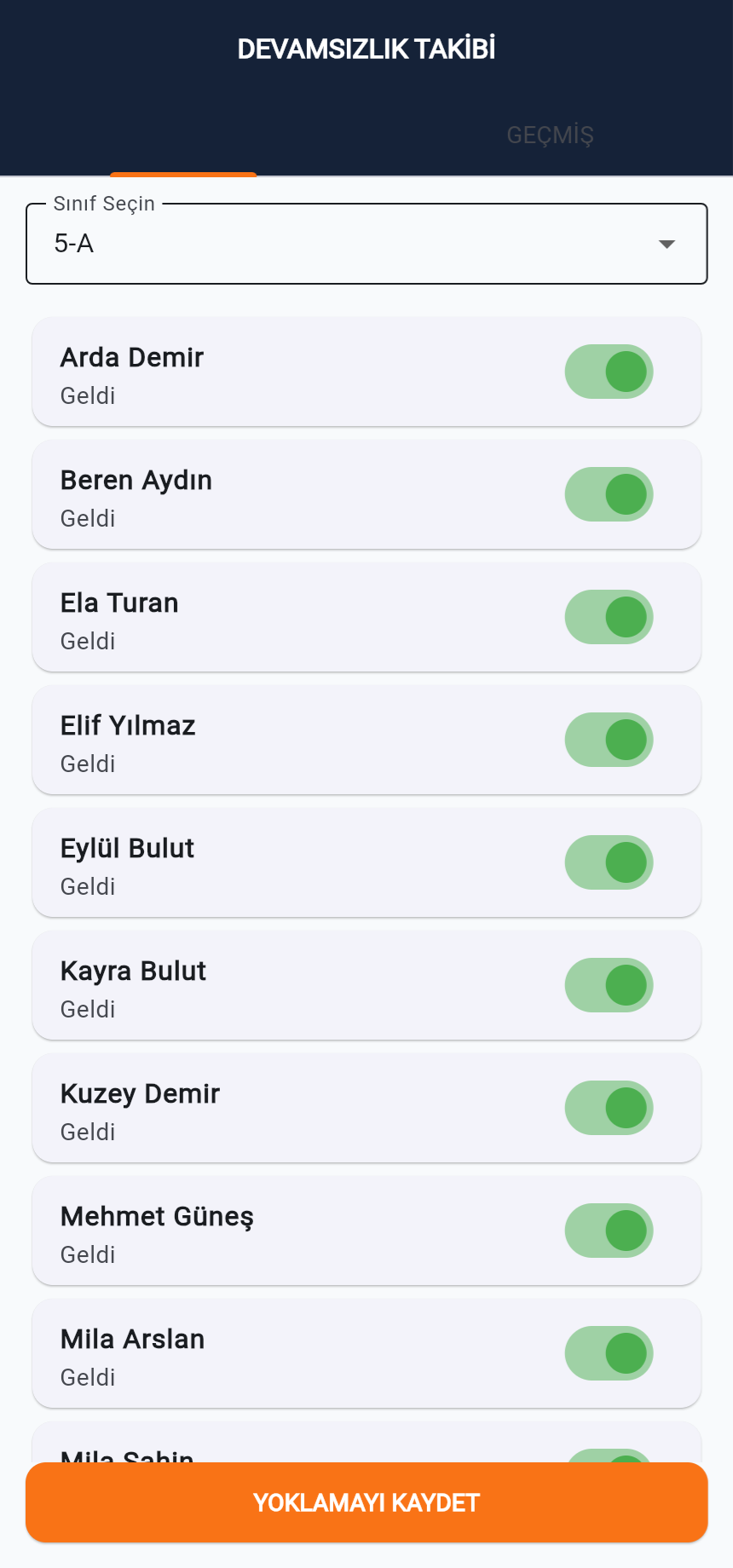Tap the YOKLAMAYI KAYDET button
Screen dimensions: 733x1568
pos(366,1502)
